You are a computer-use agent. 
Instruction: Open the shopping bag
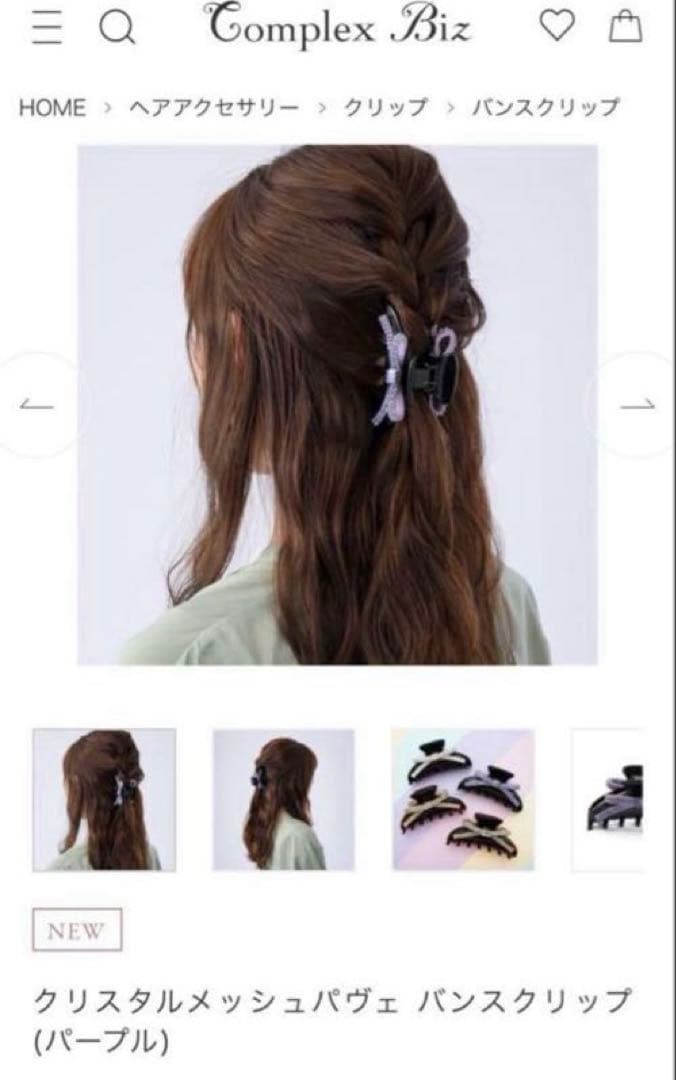pyautogui.click(x=626, y=28)
